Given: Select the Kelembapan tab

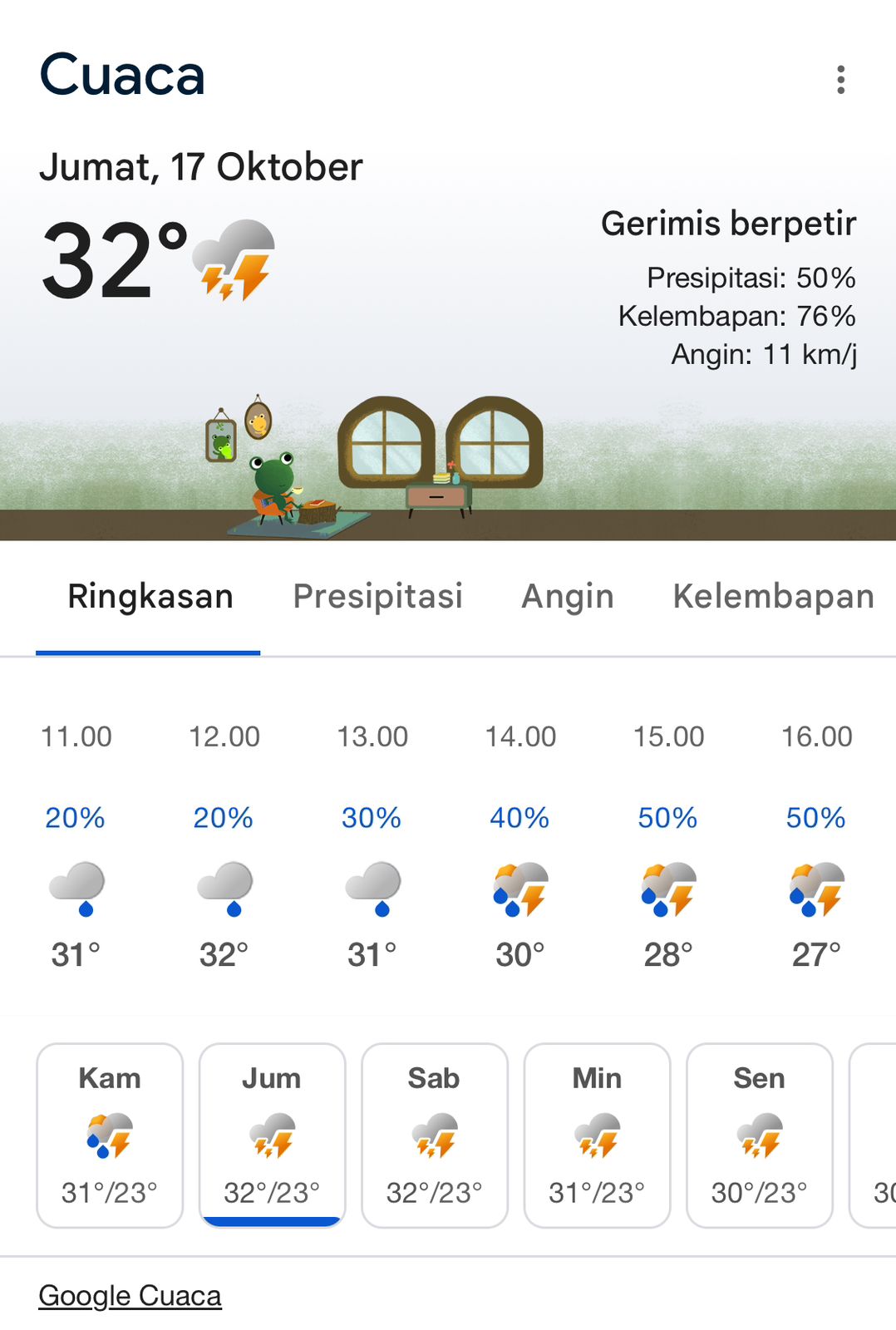Looking at the screenshot, I should tap(773, 597).
